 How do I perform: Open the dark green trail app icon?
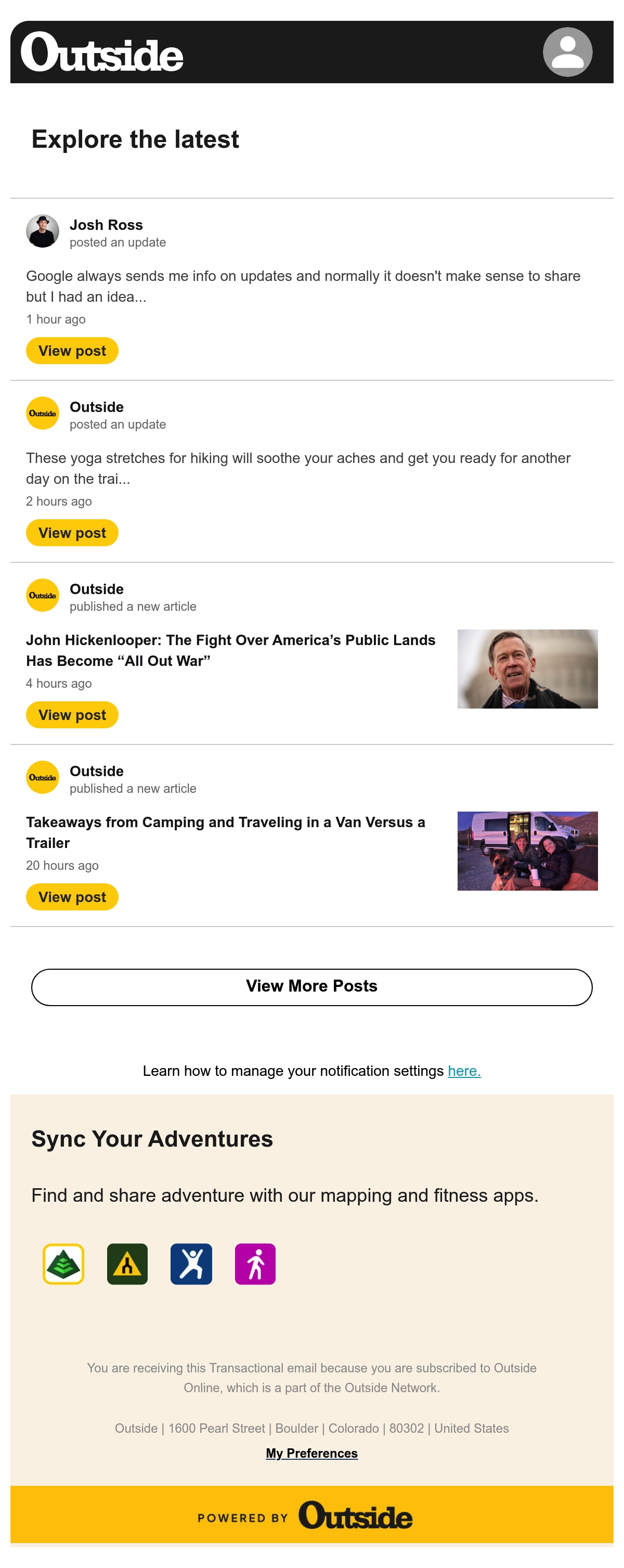(127, 1264)
